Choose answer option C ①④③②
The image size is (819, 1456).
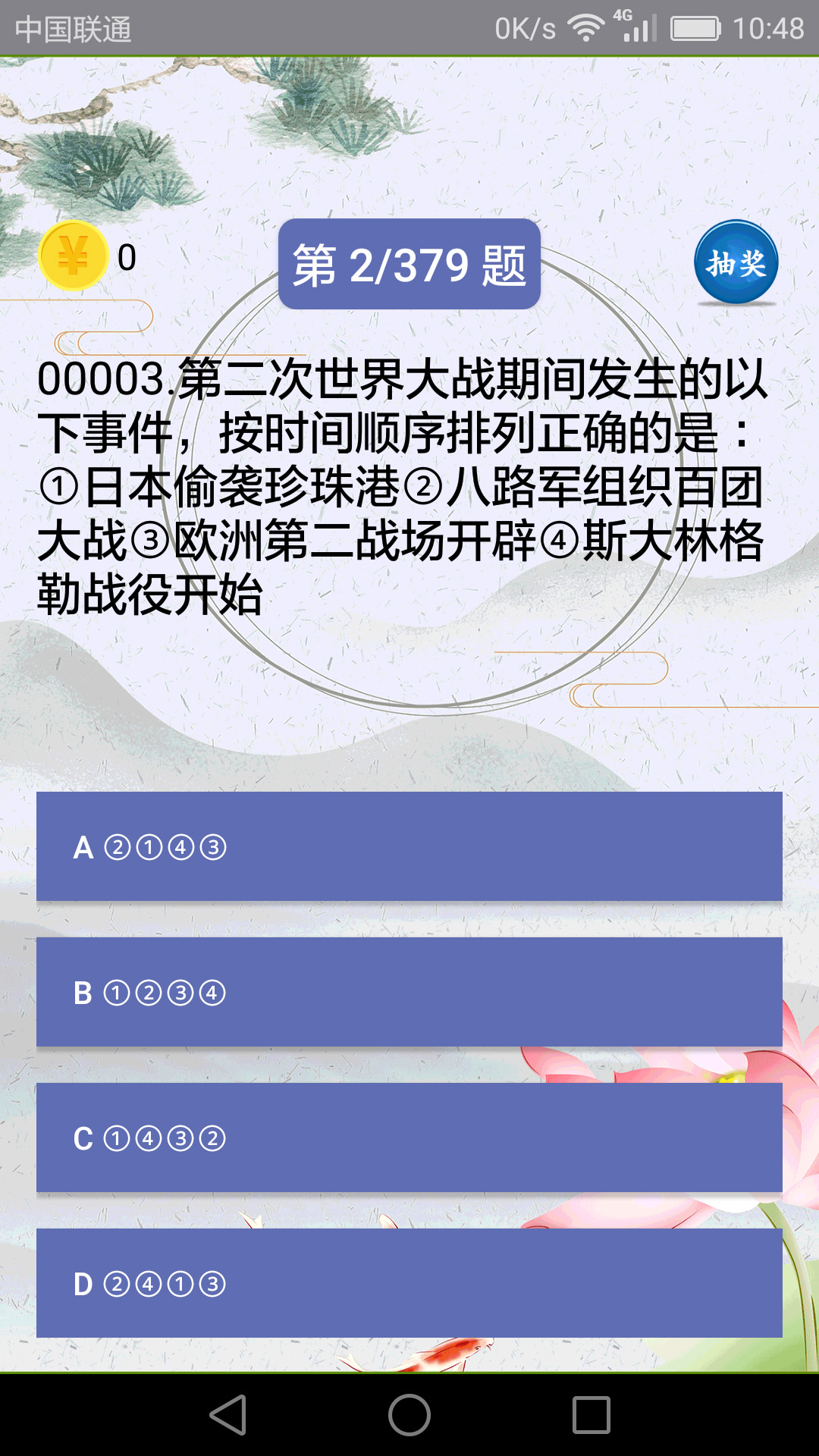pos(409,1137)
